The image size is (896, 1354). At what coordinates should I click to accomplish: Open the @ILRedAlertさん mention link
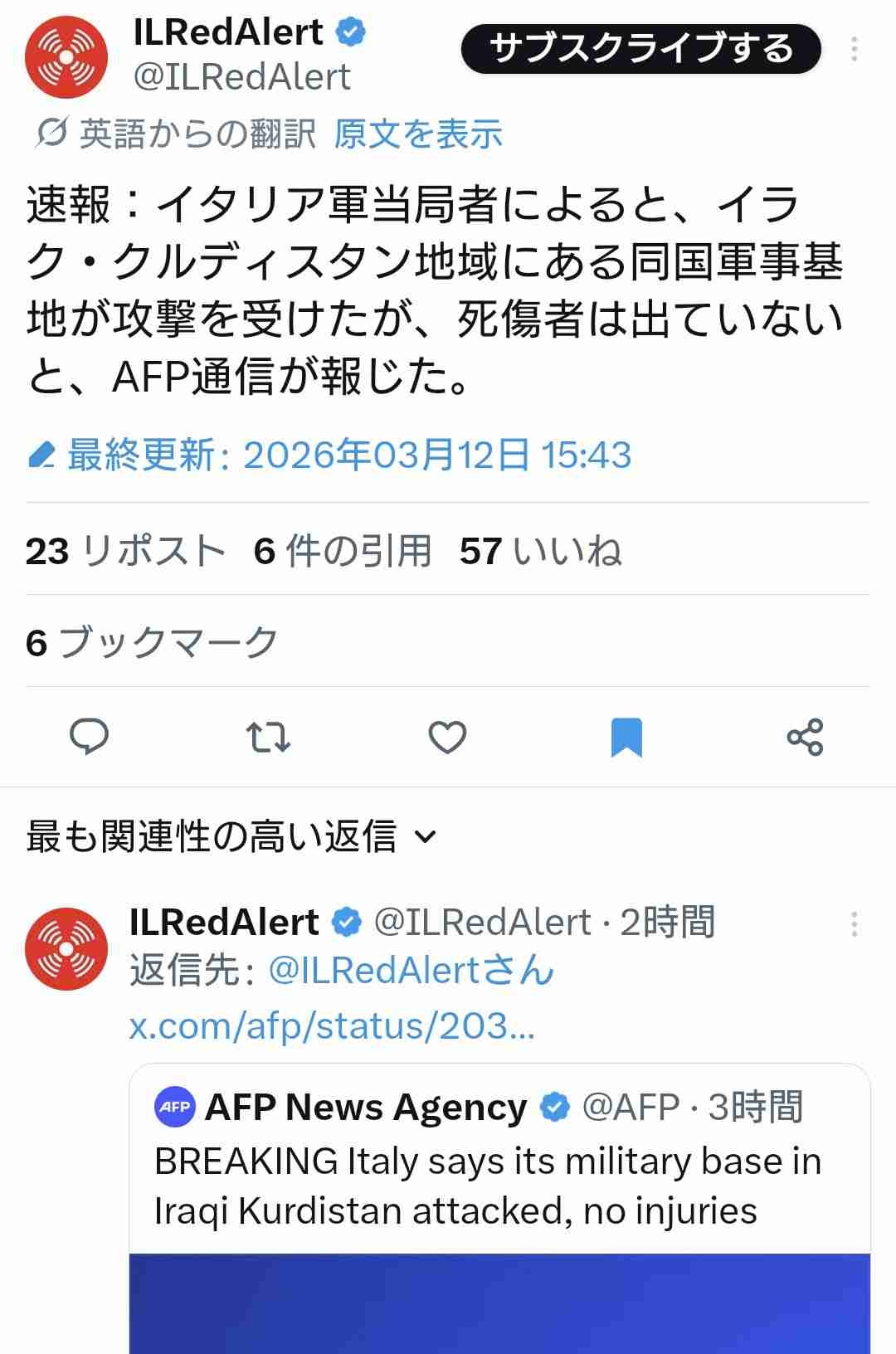(x=411, y=970)
